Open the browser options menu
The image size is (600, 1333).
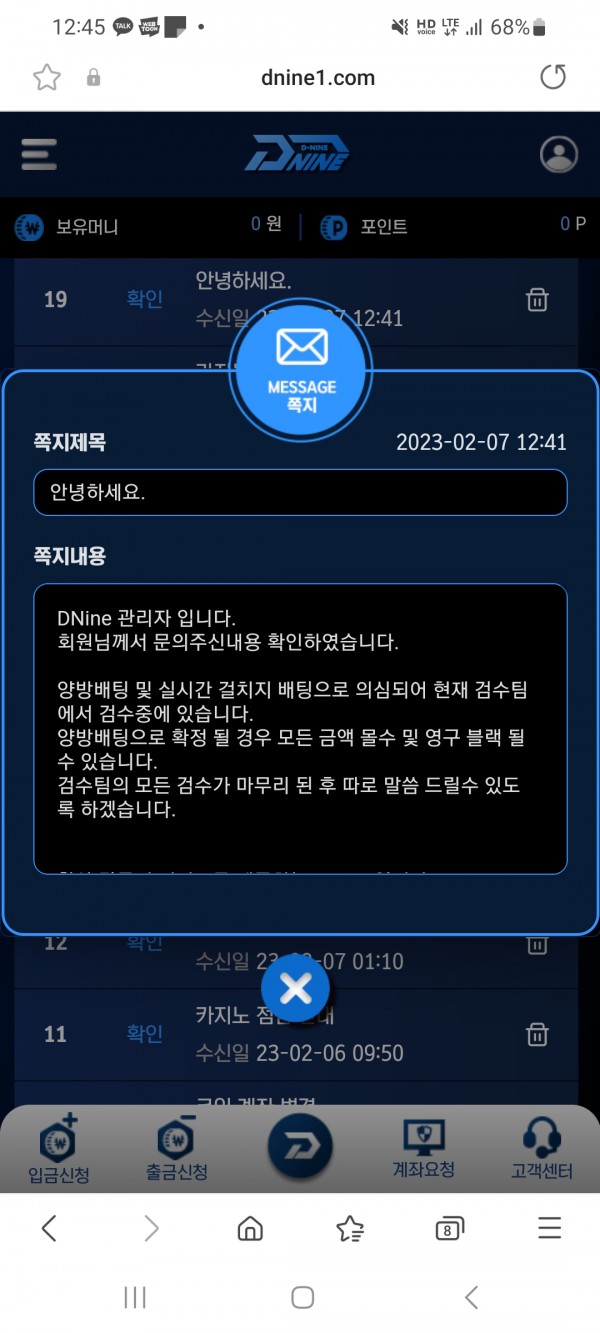tap(549, 1228)
